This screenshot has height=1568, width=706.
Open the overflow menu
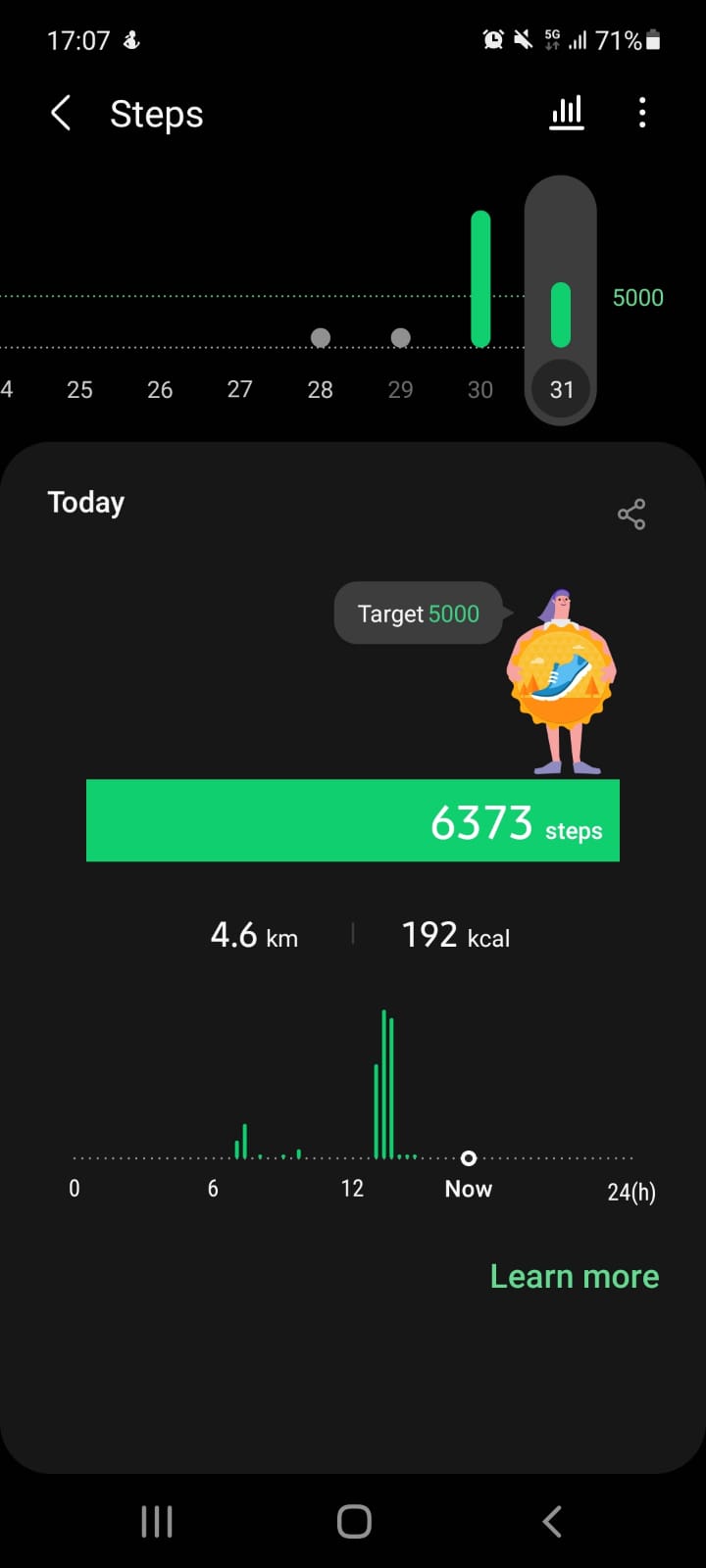coord(642,114)
